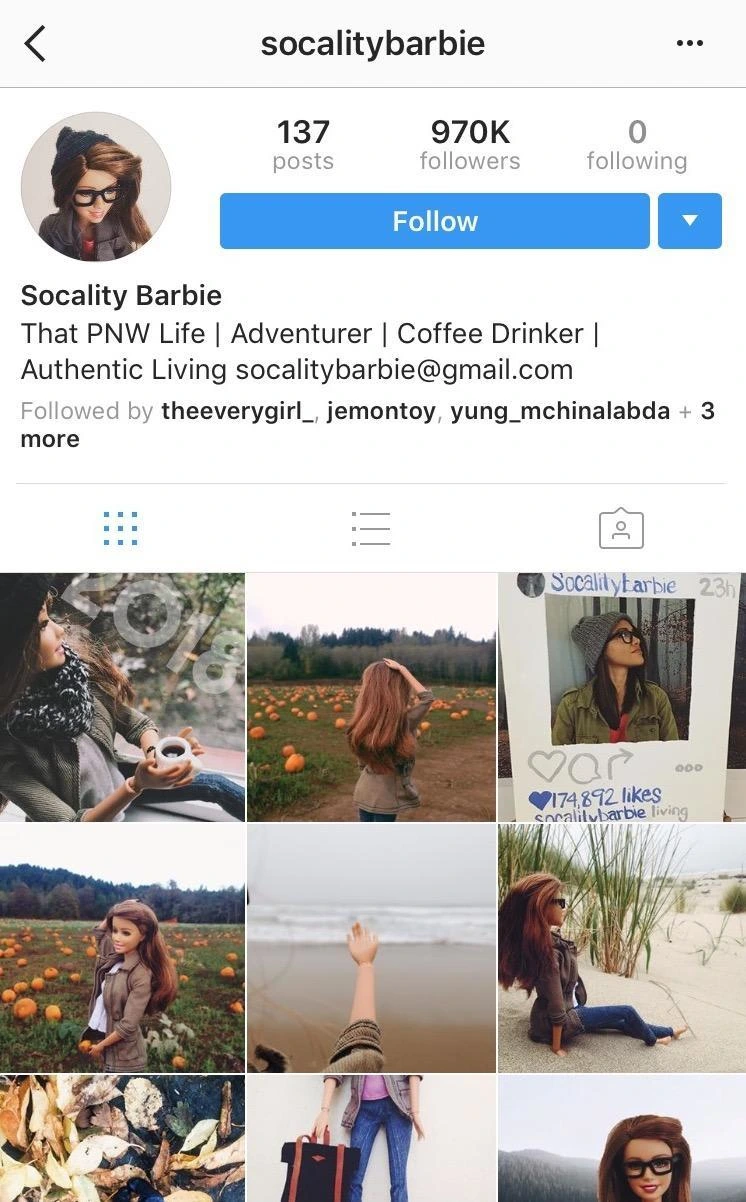
Task: Open jemontoy profile link
Action: coord(381,411)
